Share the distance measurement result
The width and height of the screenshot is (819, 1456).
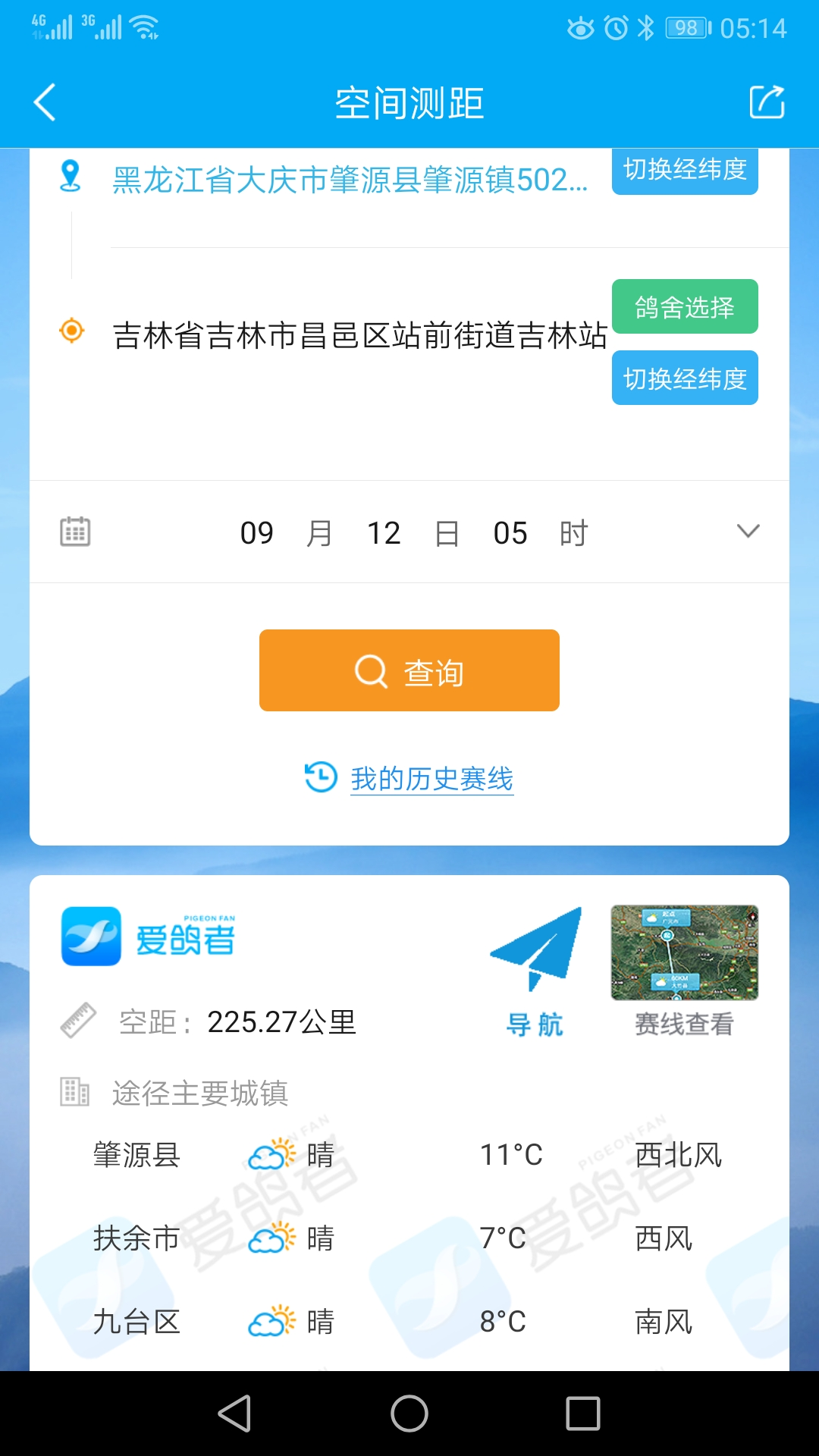[x=767, y=102]
